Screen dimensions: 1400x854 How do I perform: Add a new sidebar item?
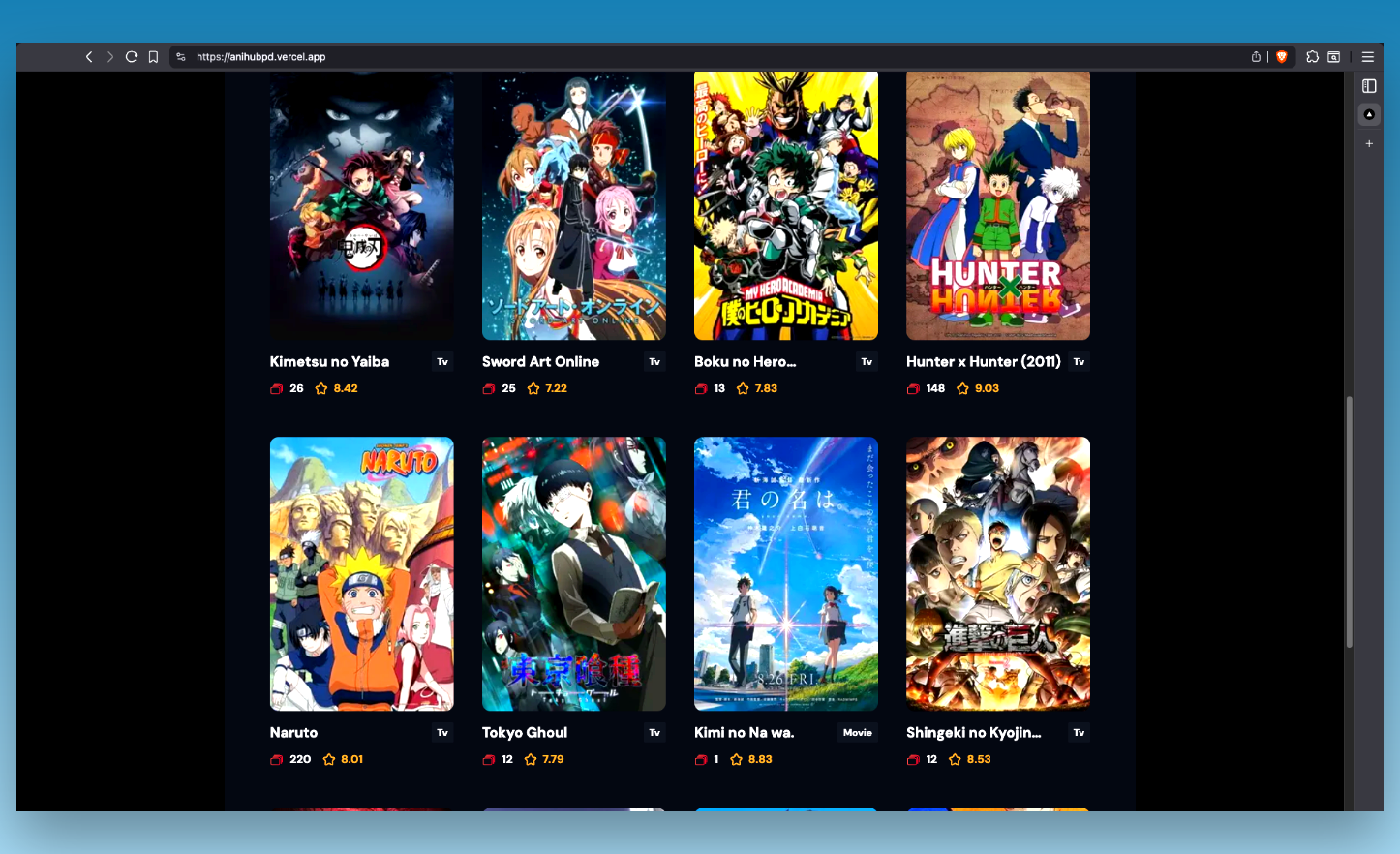coord(1369,143)
